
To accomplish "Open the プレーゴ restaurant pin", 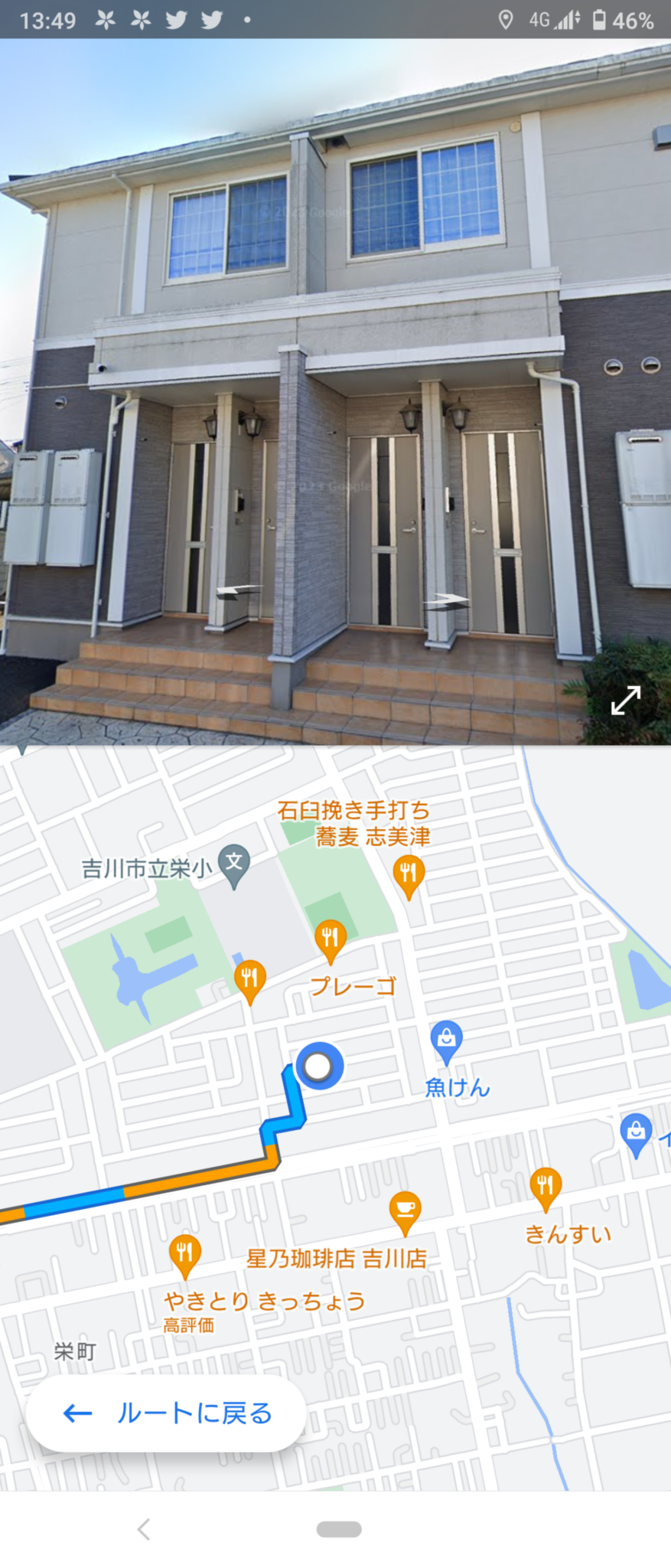I will tap(331, 939).
